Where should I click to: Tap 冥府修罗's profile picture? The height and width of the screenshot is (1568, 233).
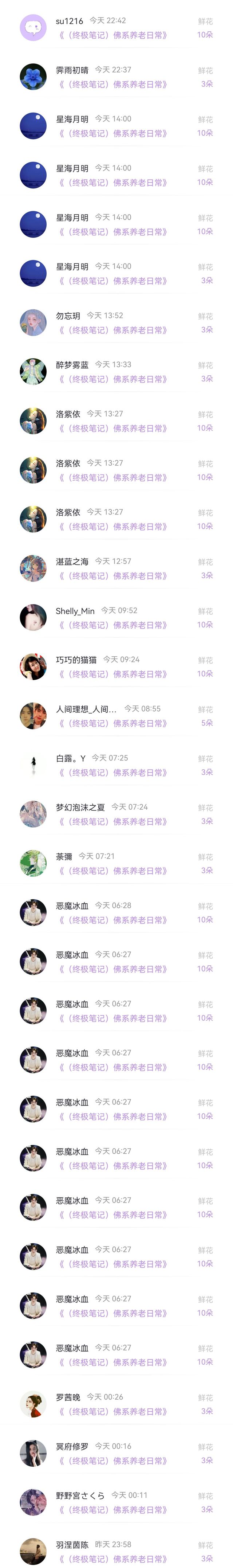coord(33,1453)
